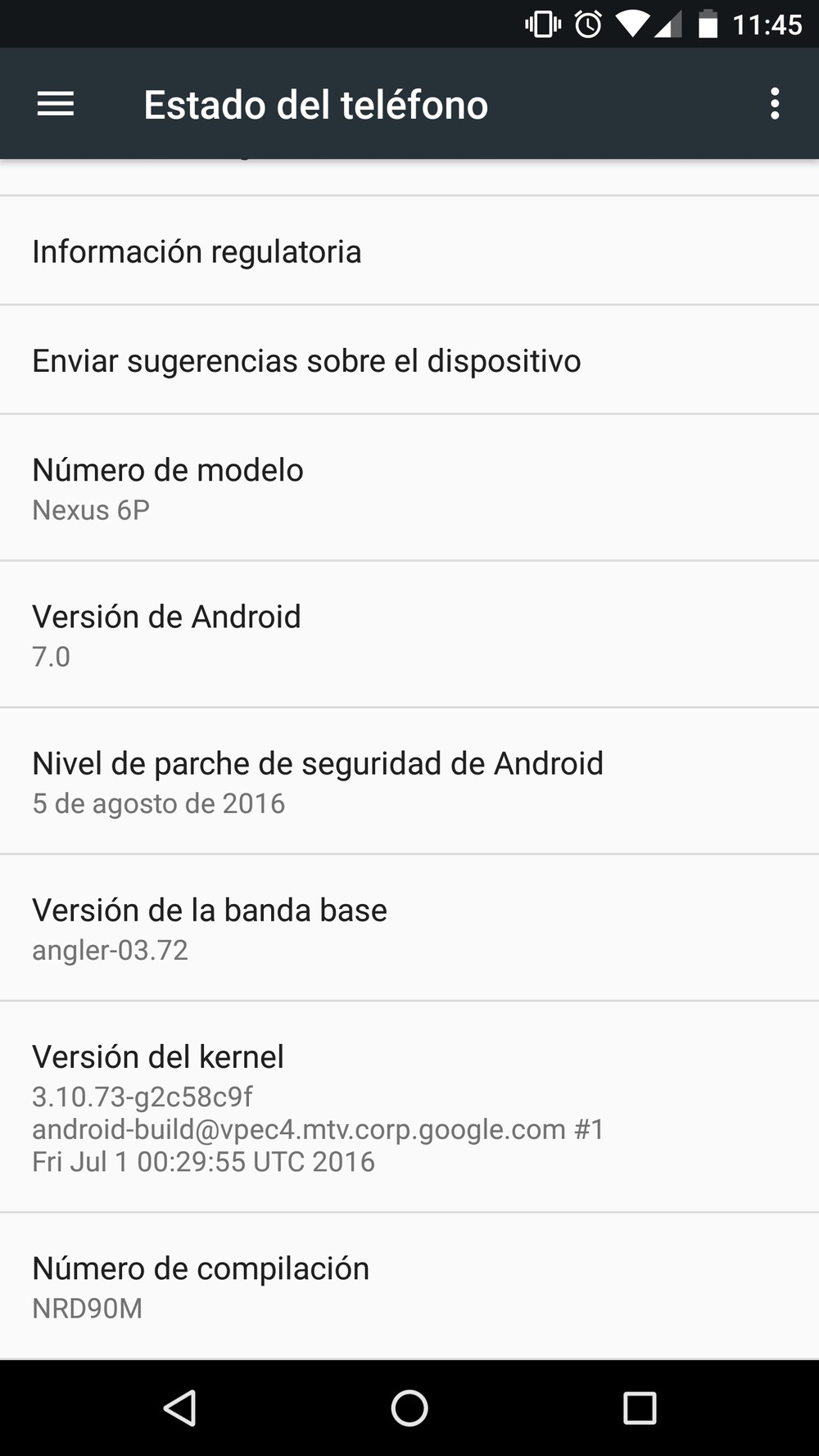The image size is (819, 1456).
Task: Open the hamburger drawer menu
Action: [x=56, y=104]
